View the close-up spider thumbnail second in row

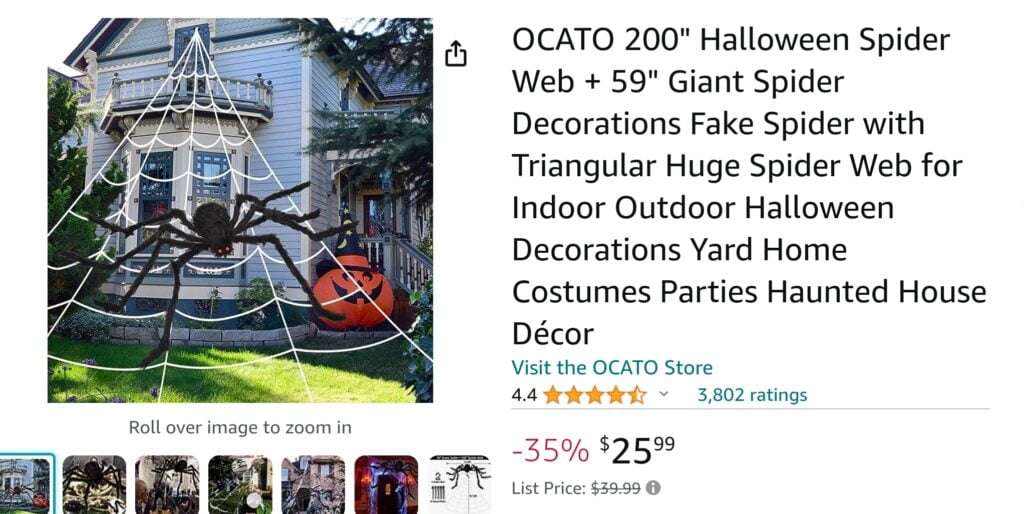pyautogui.click(x=94, y=485)
